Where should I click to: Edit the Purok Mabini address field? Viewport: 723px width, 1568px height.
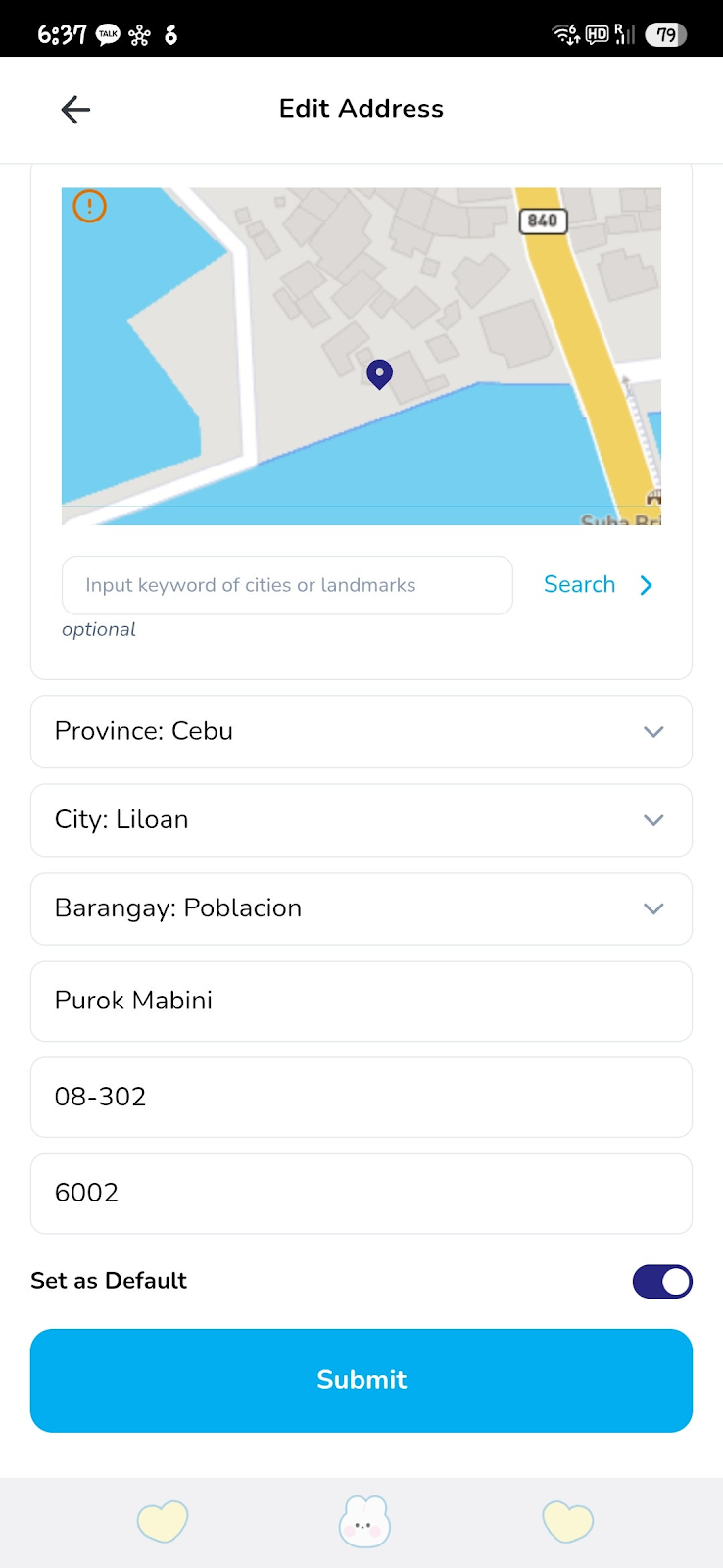pyautogui.click(x=361, y=1001)
